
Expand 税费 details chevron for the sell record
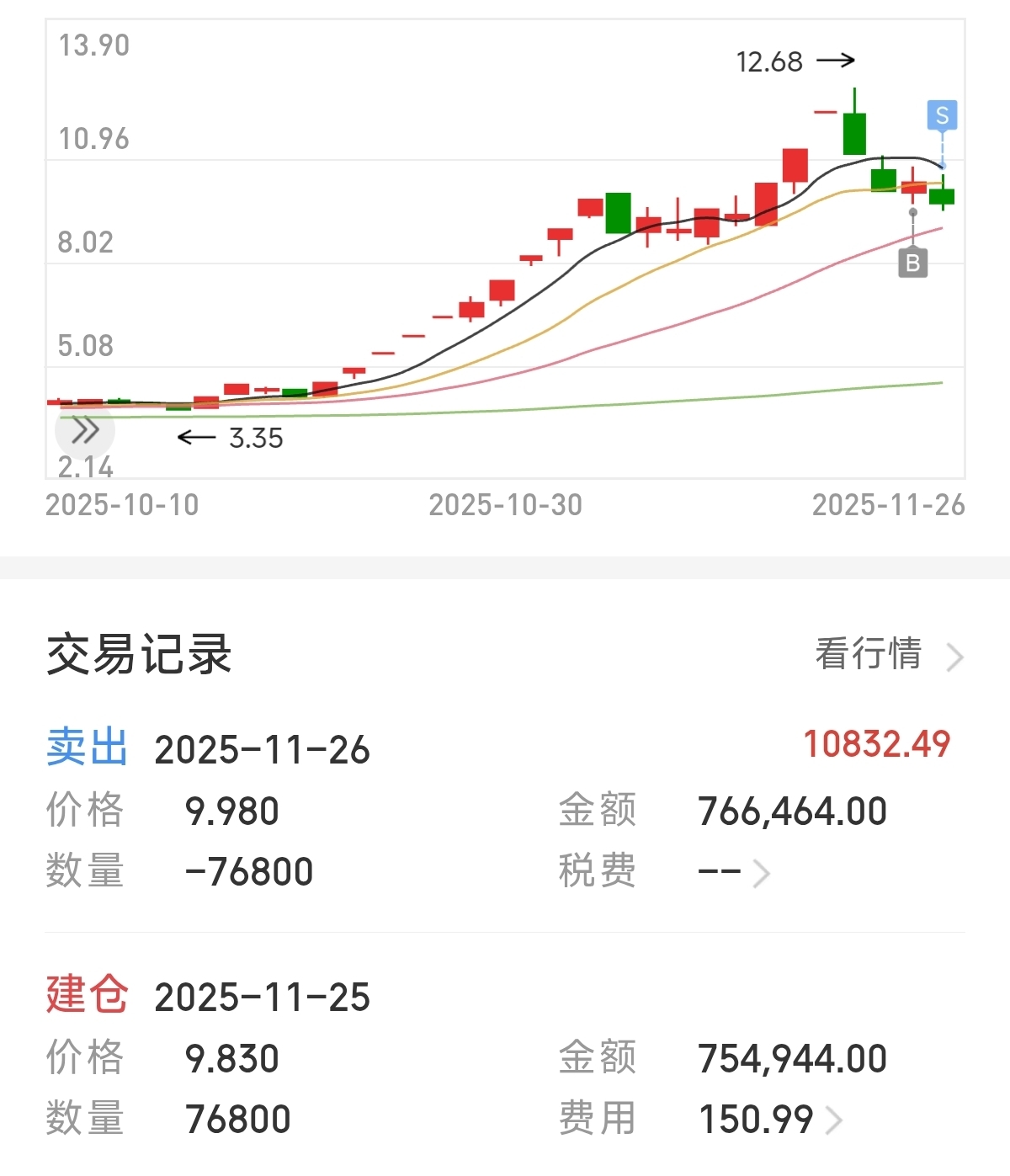tap(761, 873)
